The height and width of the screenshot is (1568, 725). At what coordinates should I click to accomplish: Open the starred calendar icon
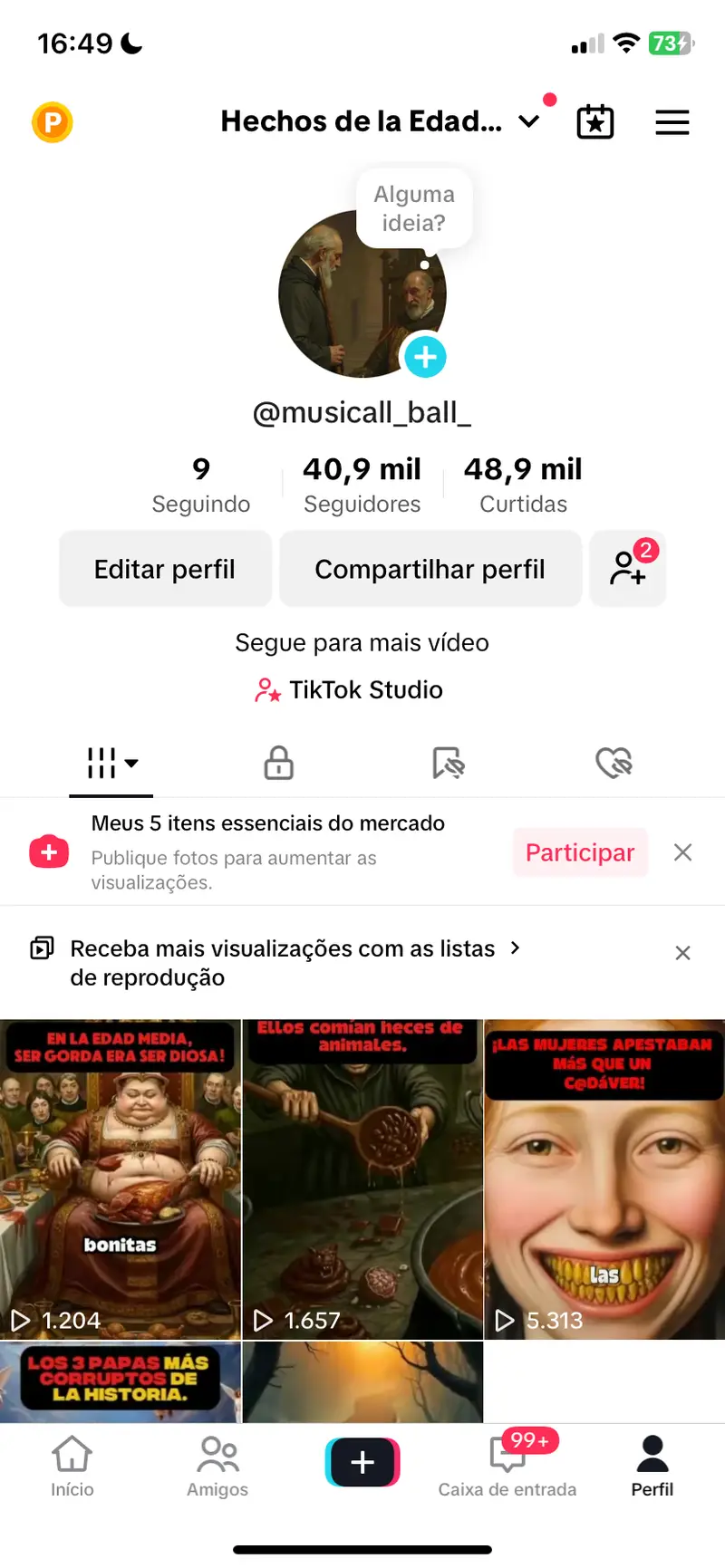[x=595, y=122]
